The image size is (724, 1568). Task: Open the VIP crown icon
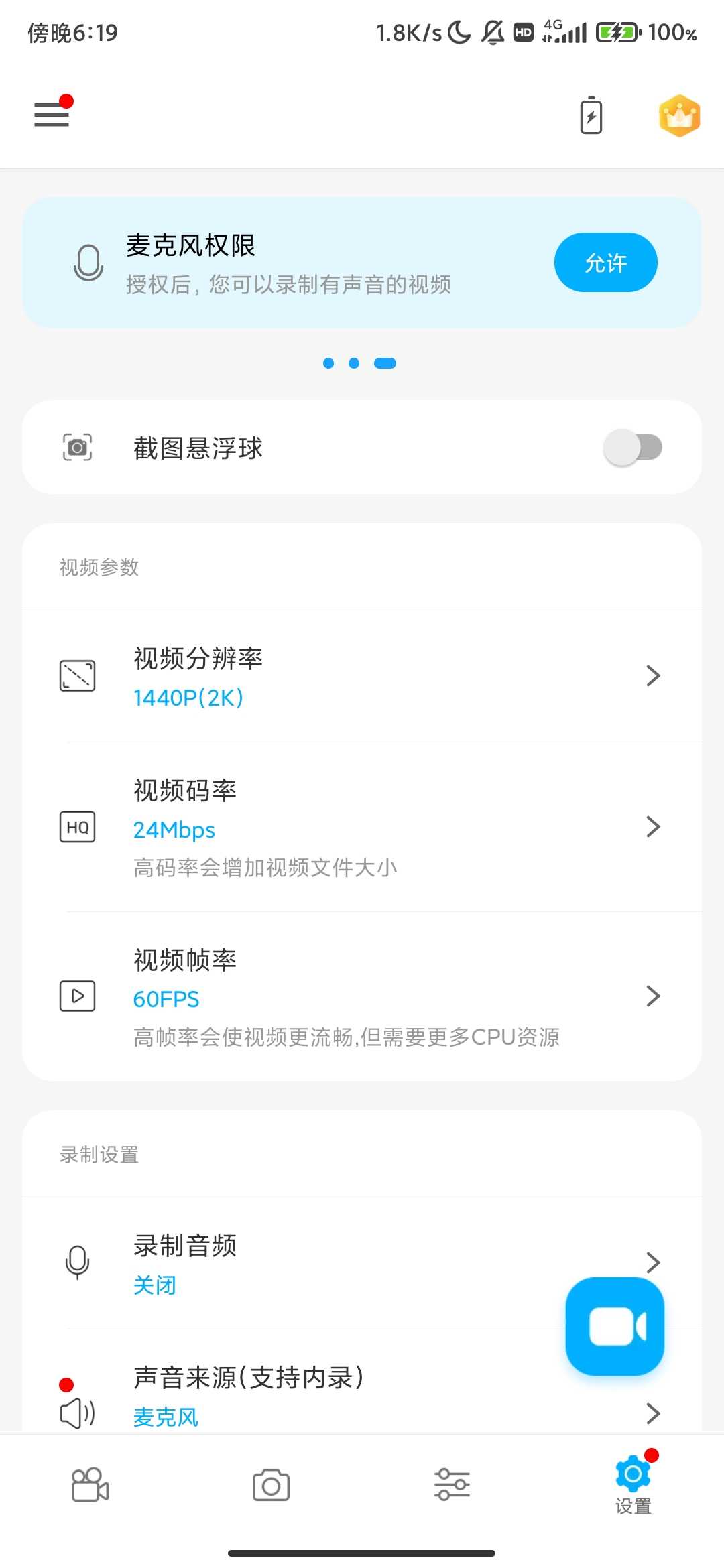679,116
